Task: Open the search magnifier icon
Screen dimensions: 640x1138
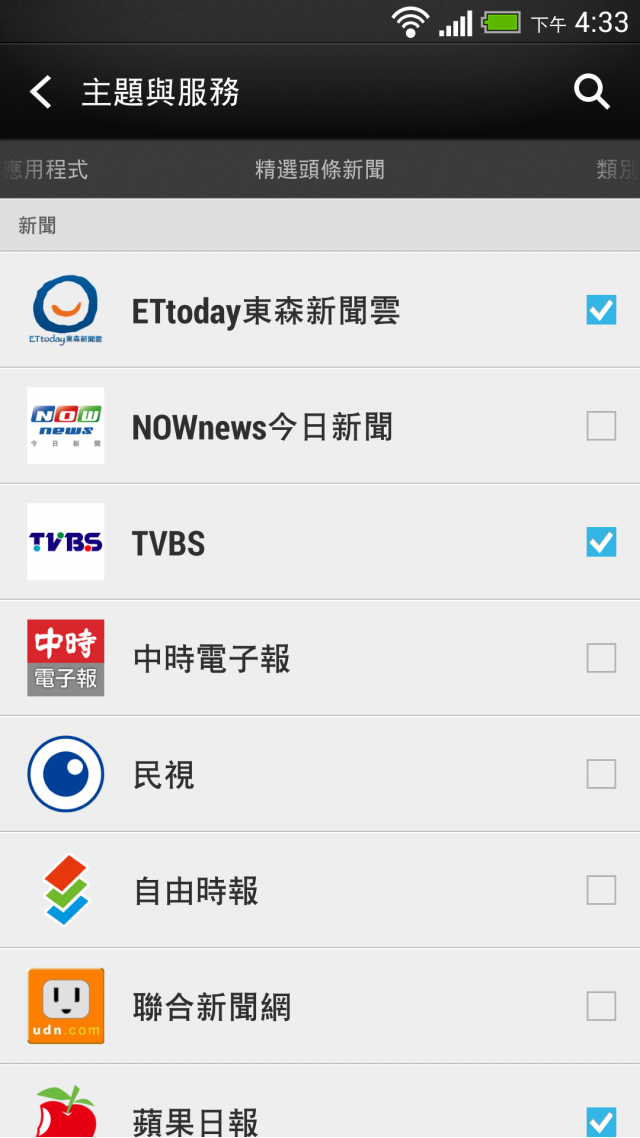Action: [592, 93]
